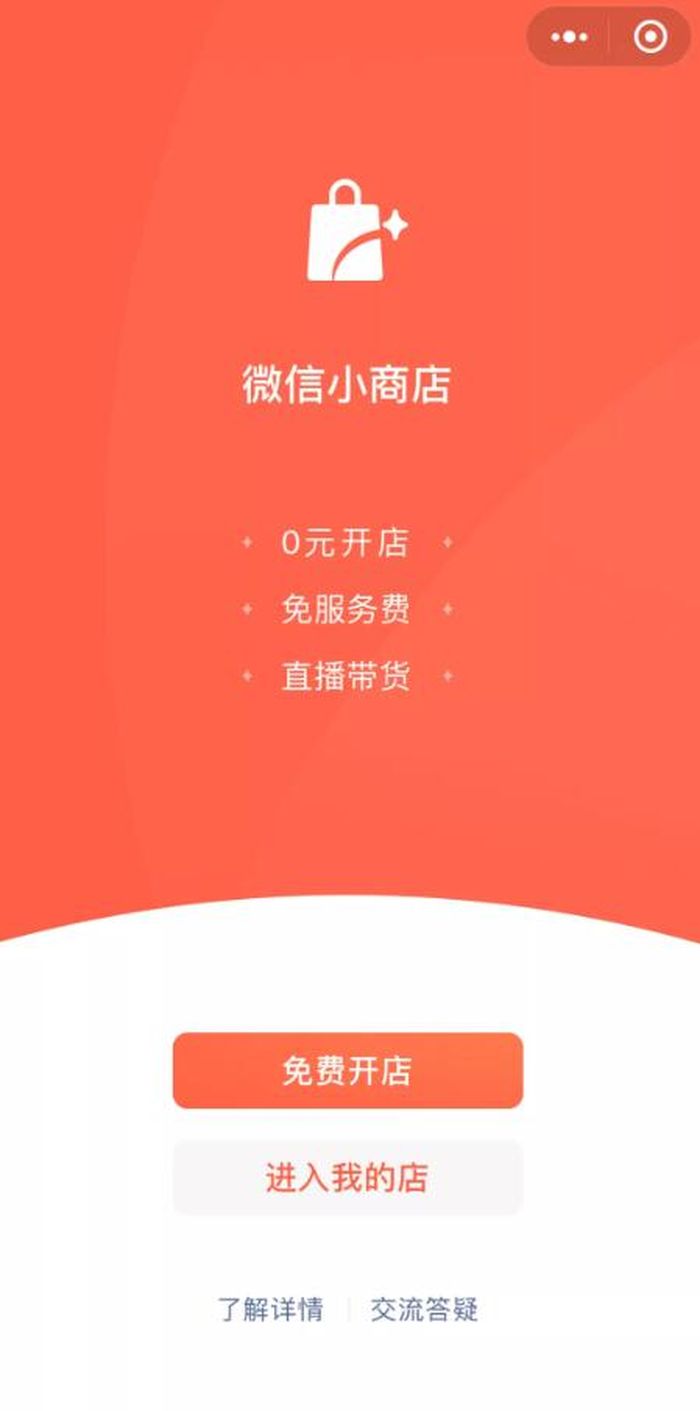
Task: Open the 了解详情 link
Action: 271,1309
